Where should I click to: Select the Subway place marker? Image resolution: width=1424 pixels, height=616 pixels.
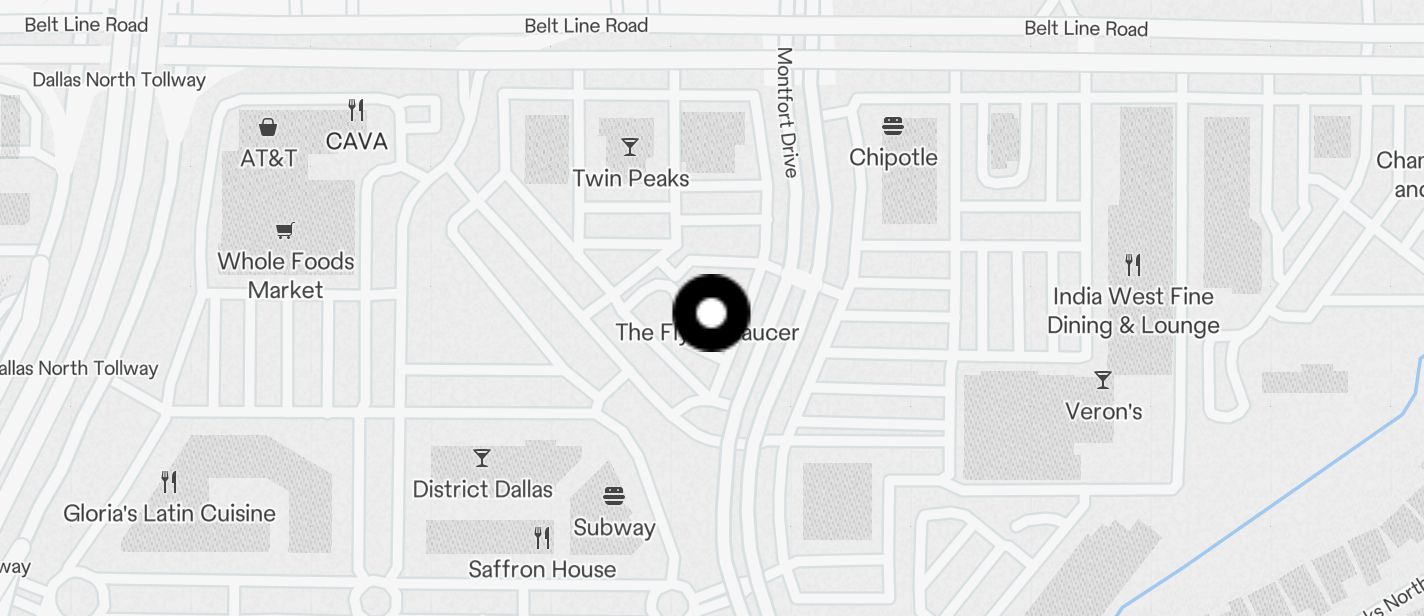click(x=614, y=496)
